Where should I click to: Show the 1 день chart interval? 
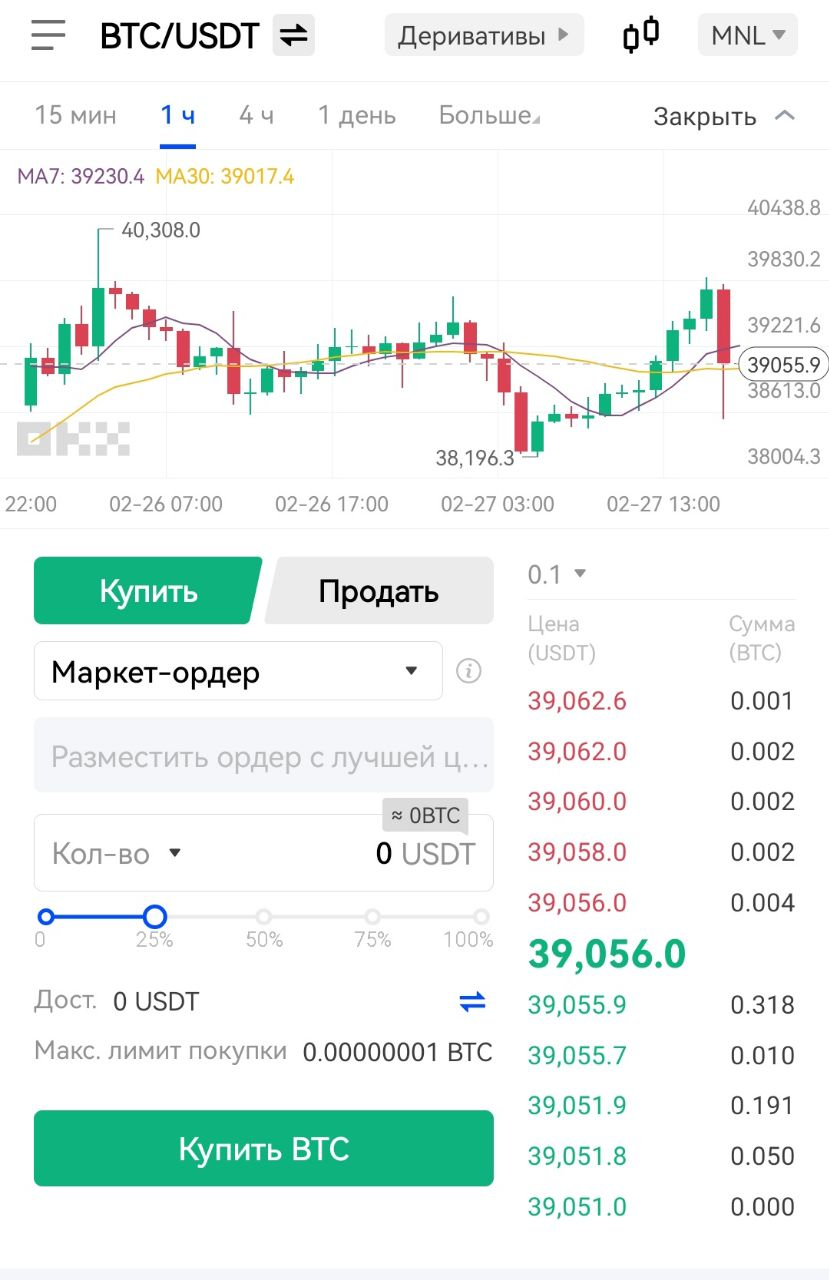pos(357,116)
